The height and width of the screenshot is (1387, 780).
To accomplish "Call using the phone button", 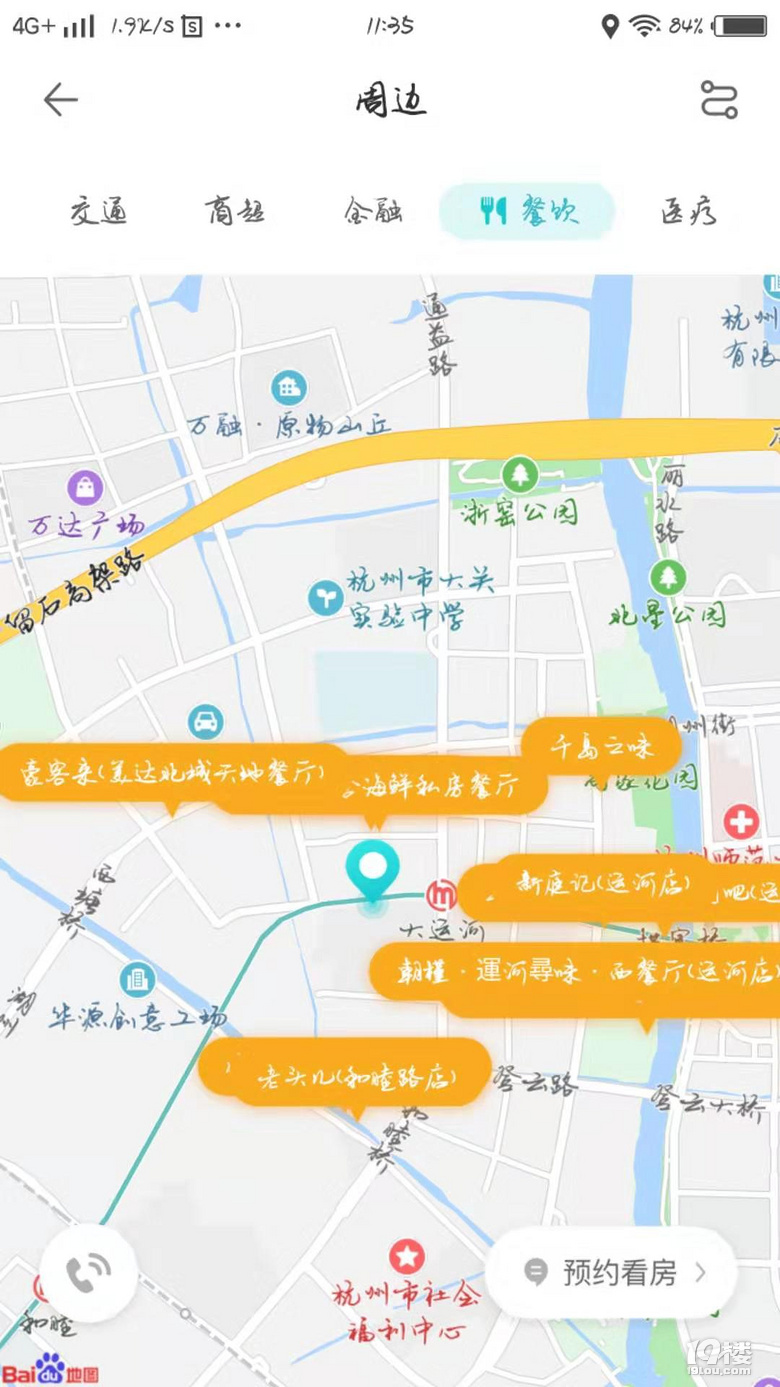I will coord(89,1273).
